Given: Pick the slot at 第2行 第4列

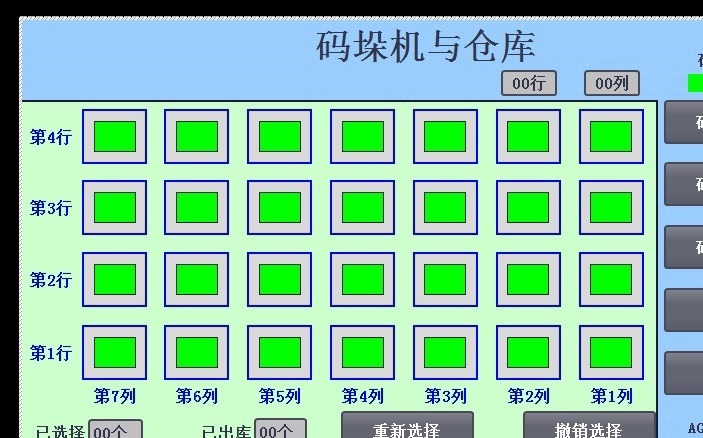Looking at the screenshot, I should pyautogui.click(x=363, y=279).
